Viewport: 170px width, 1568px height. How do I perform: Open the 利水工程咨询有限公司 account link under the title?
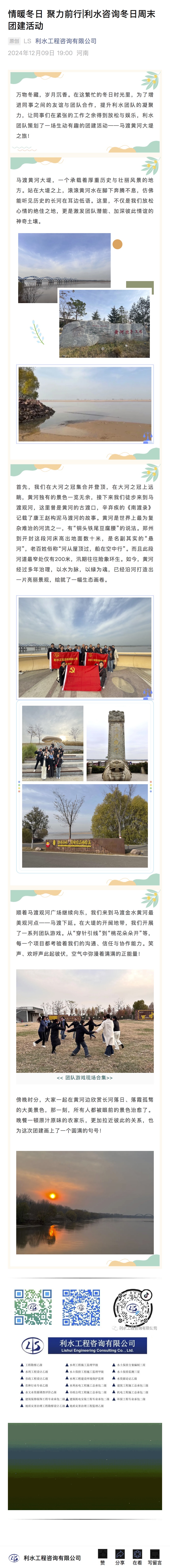click(x=66, y=41)
